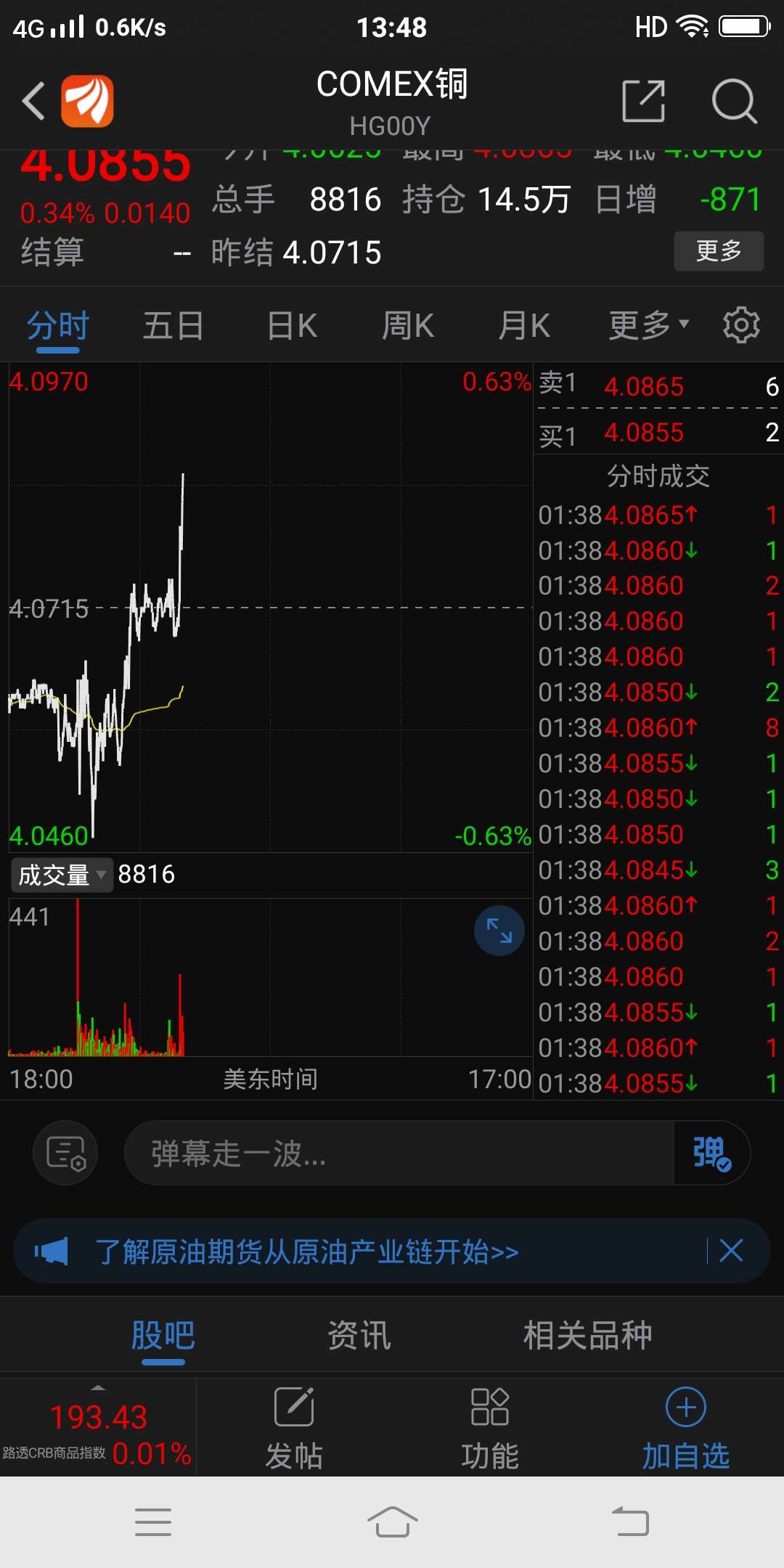This screenshot has width=784, height=1568.
Task: Switch to the 五日 chart tab
Action: pyautogui.click(x=173, y=326)
